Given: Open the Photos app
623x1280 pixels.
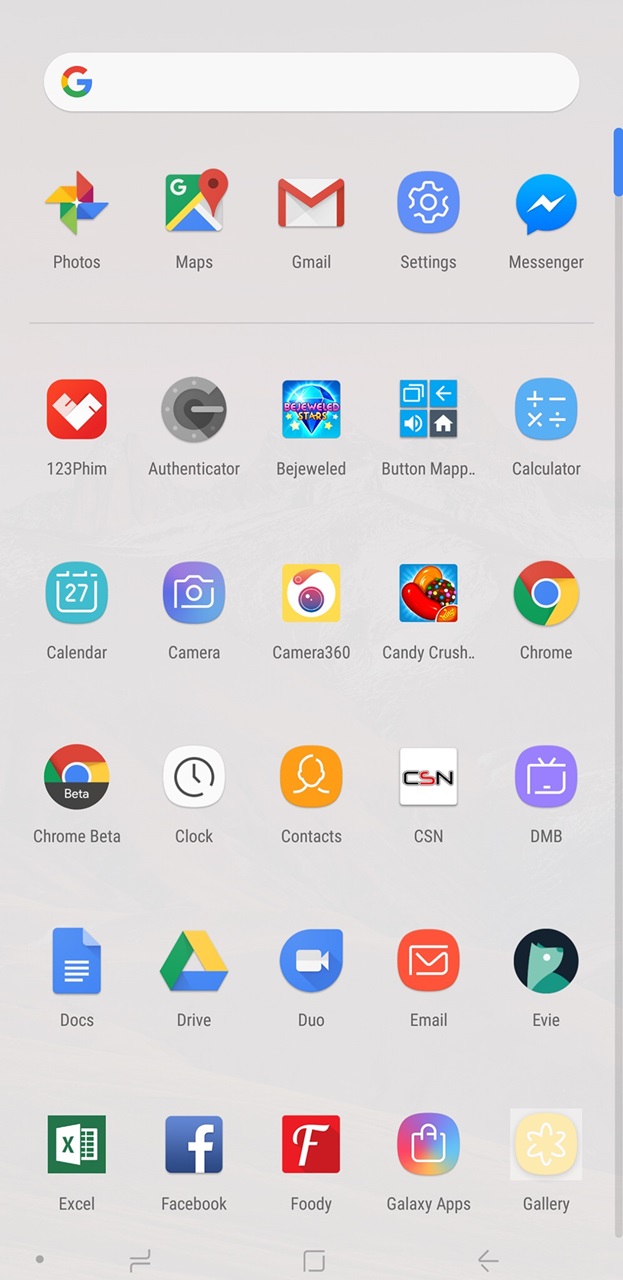Looking at the screenshot, I should tap(77, 203).
